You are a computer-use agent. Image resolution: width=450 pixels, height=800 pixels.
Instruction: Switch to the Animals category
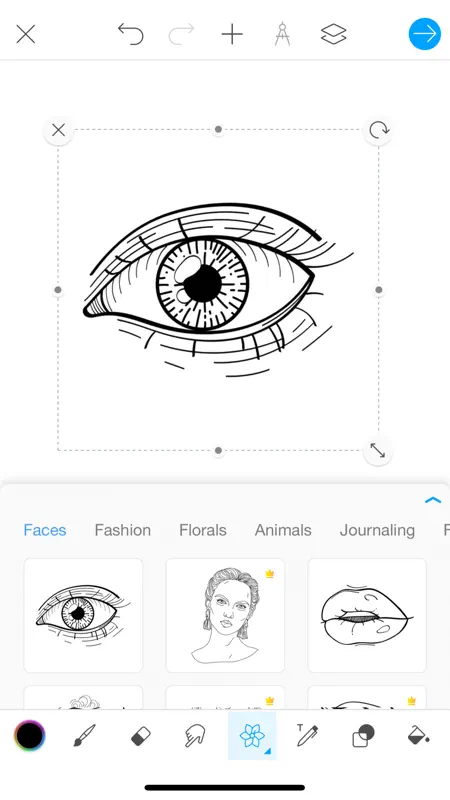283,530
